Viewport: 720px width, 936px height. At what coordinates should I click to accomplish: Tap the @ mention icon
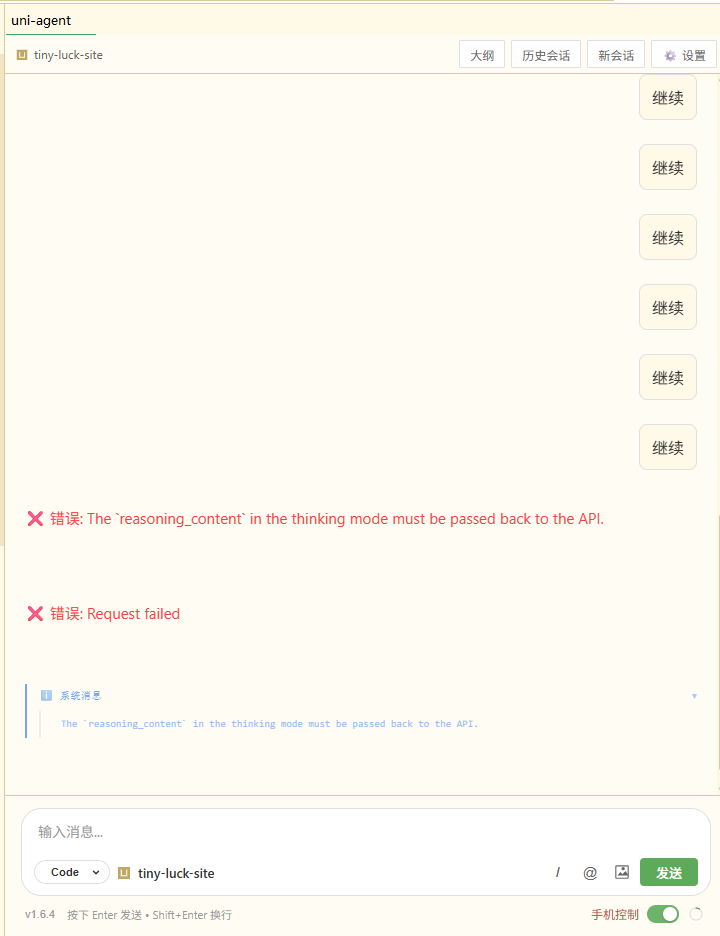[x=590, y=872]
